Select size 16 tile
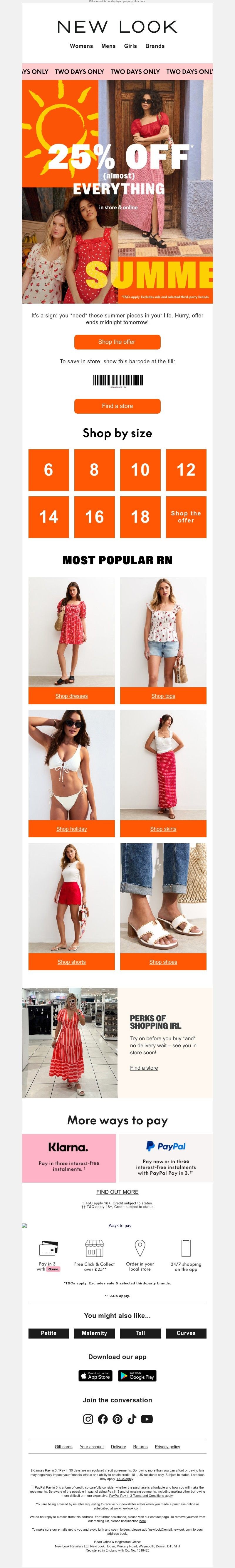Viewport: 235px width, 1568px height. click(x=94, y=517)
